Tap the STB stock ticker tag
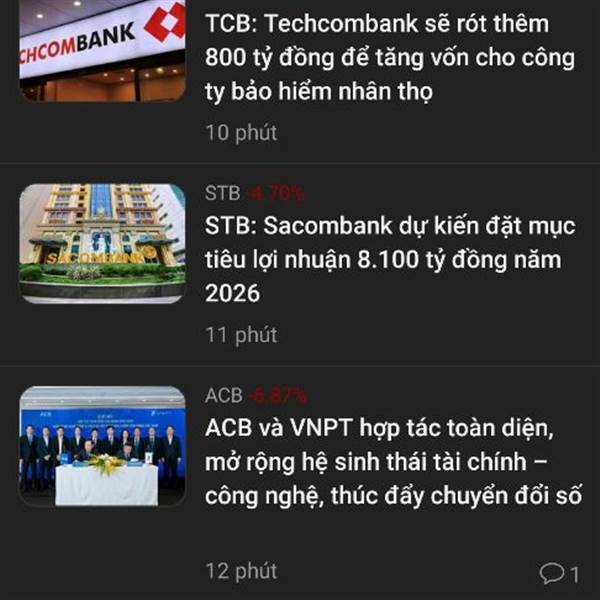The image size is (600, 600). click(x=224, y=193)
